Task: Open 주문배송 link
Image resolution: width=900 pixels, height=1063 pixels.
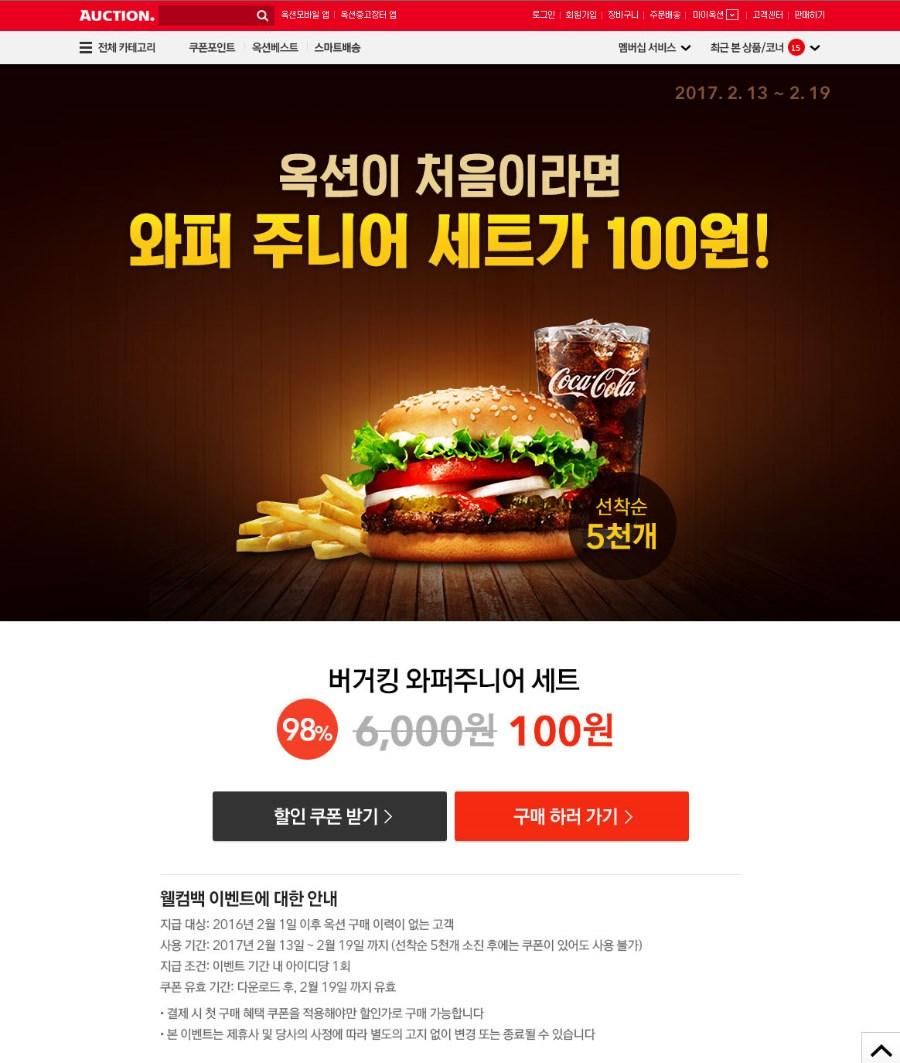Action: pyautogui.click(x=665, y=15)
